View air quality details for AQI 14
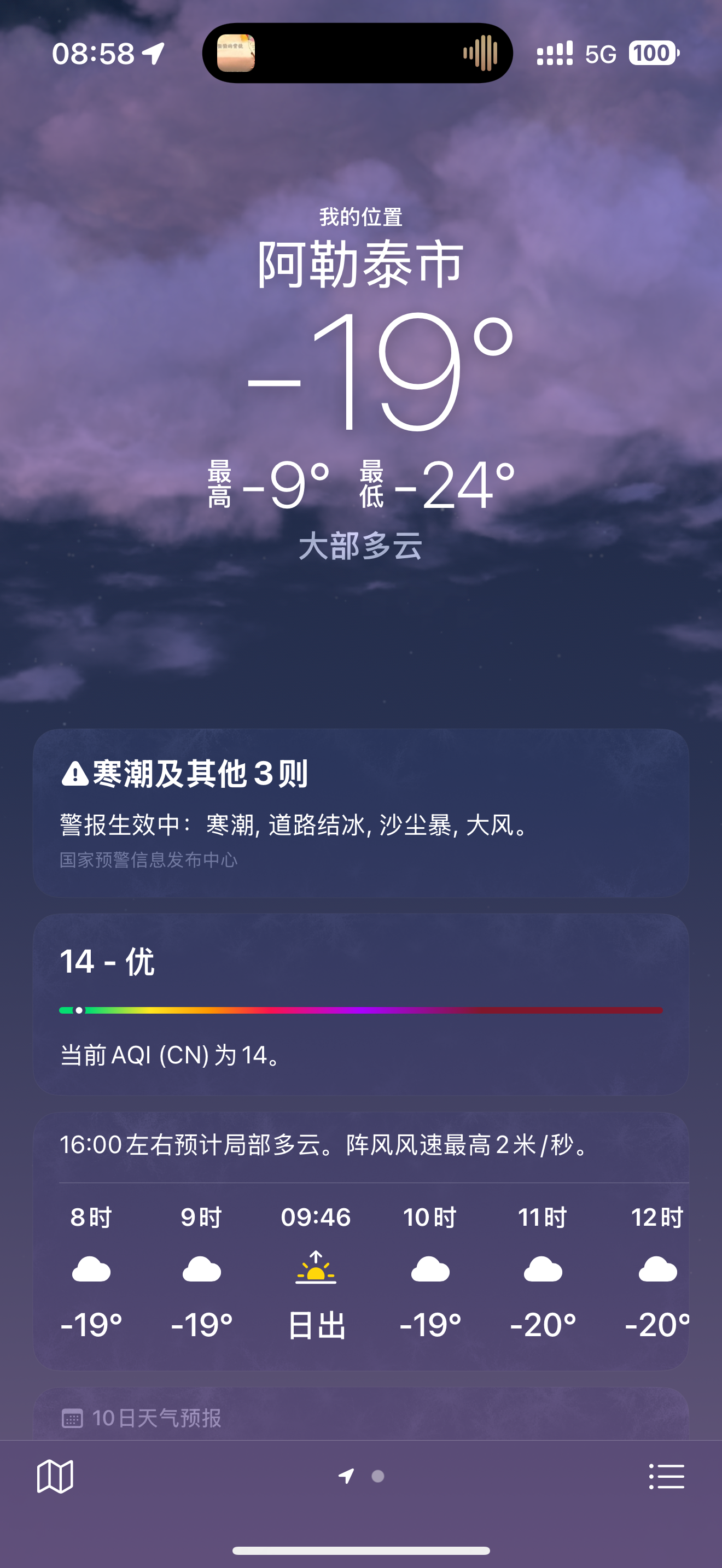This screenshot has width=722, height=1568. click(x=360, y=1003)
